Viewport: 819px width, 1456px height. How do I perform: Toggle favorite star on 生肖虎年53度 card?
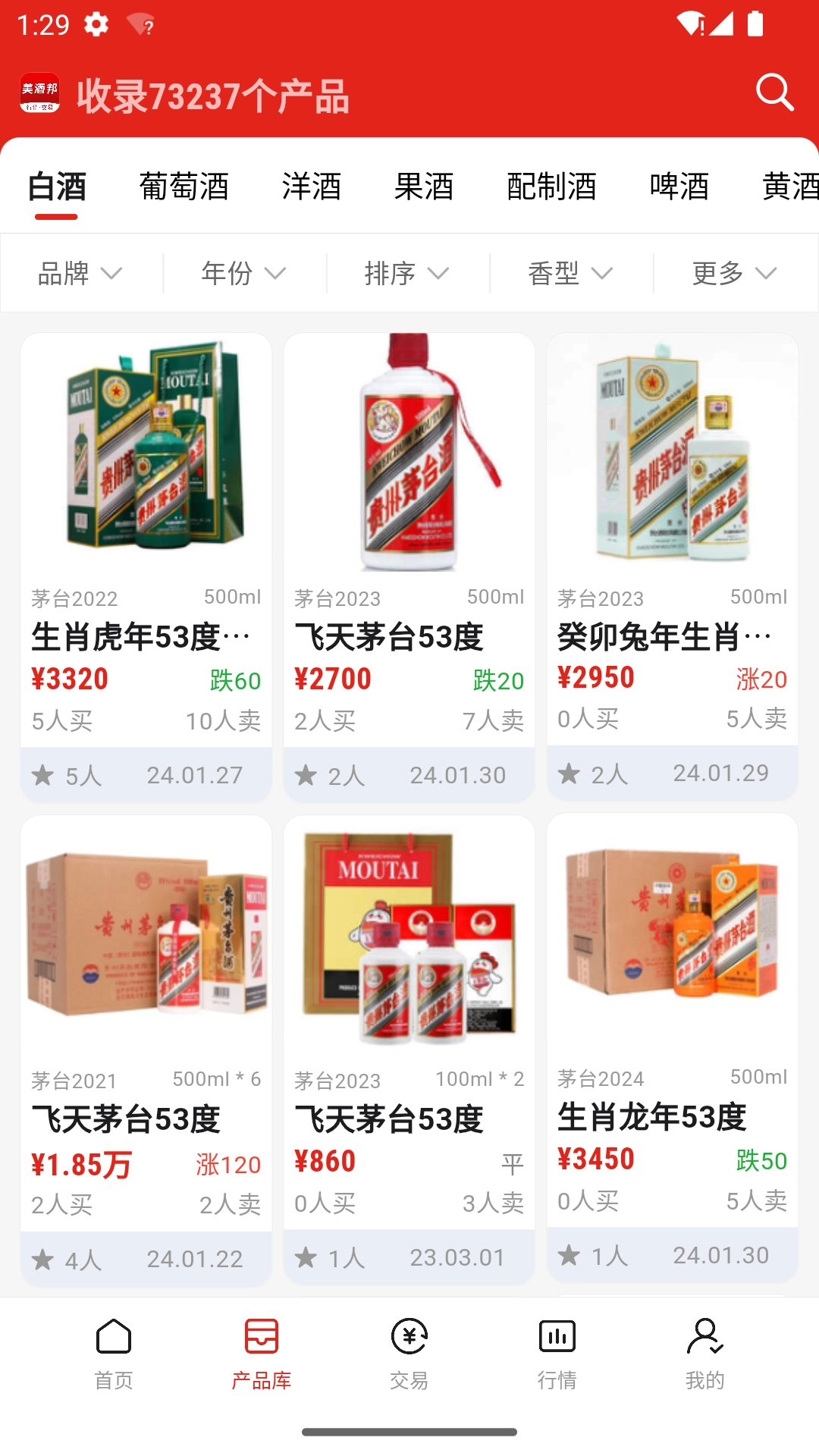43,775
